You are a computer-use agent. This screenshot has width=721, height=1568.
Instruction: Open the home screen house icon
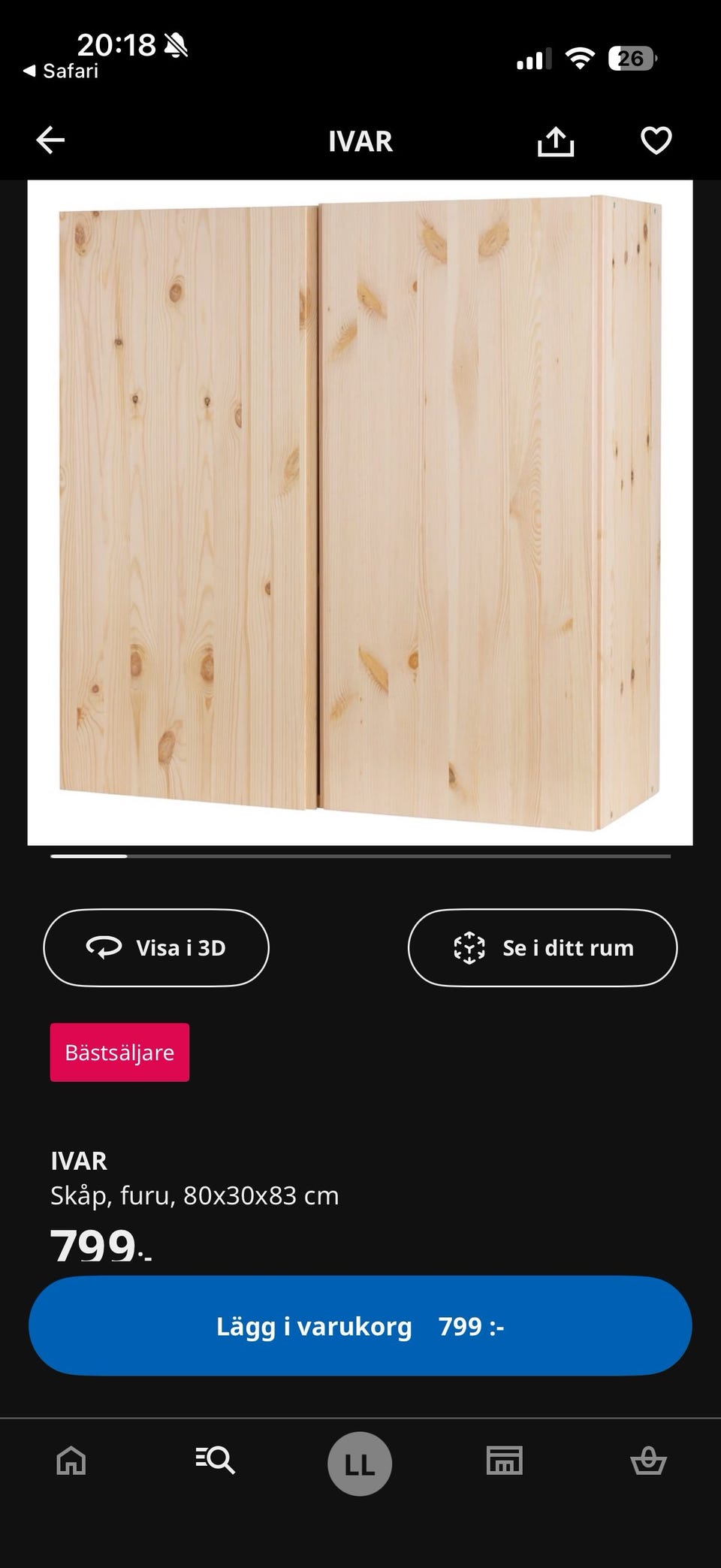(71, 1462)
